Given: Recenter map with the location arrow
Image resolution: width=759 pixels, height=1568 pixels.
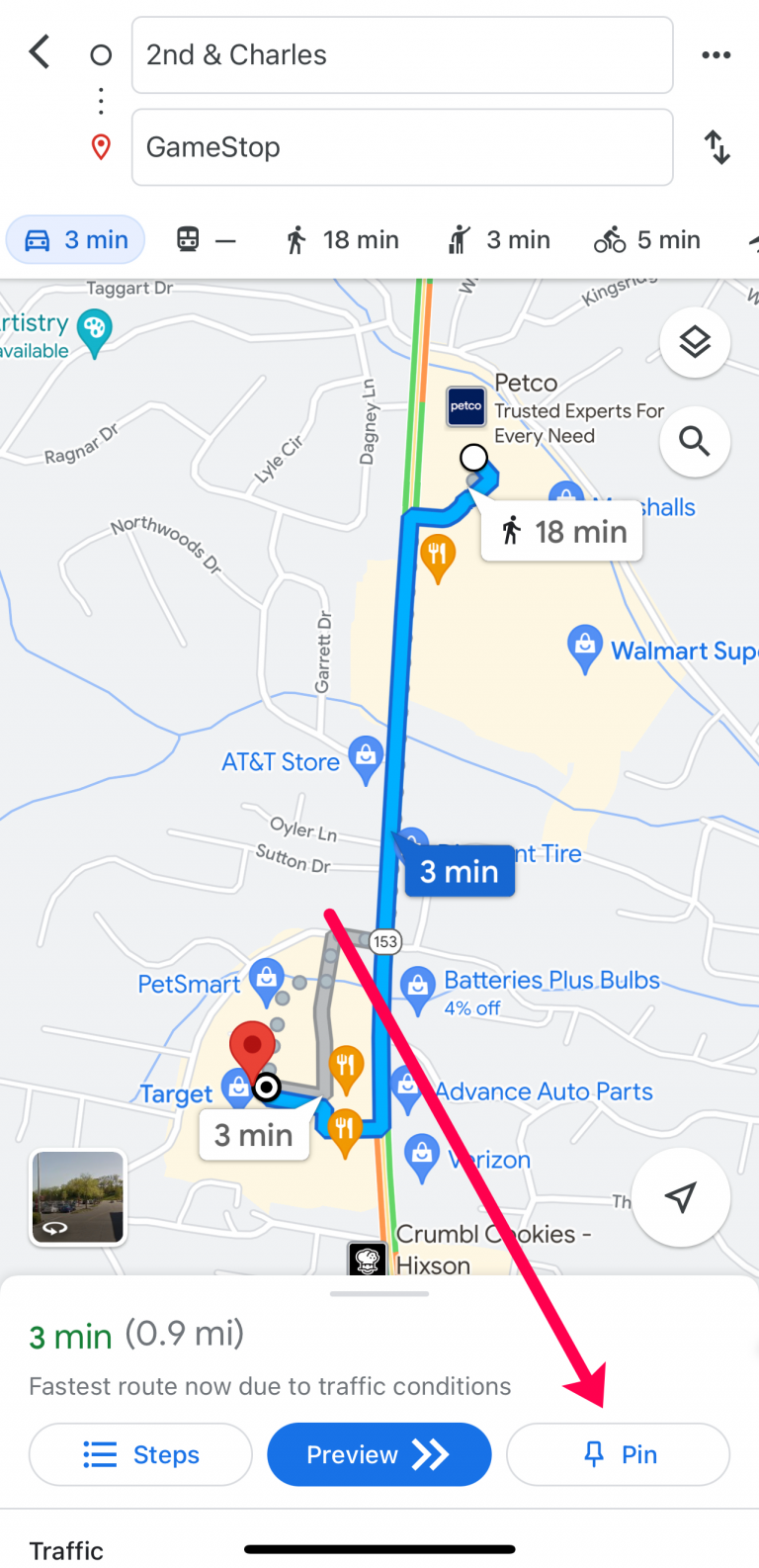Looking at the screenshot, I should (x=680, y=1197).
